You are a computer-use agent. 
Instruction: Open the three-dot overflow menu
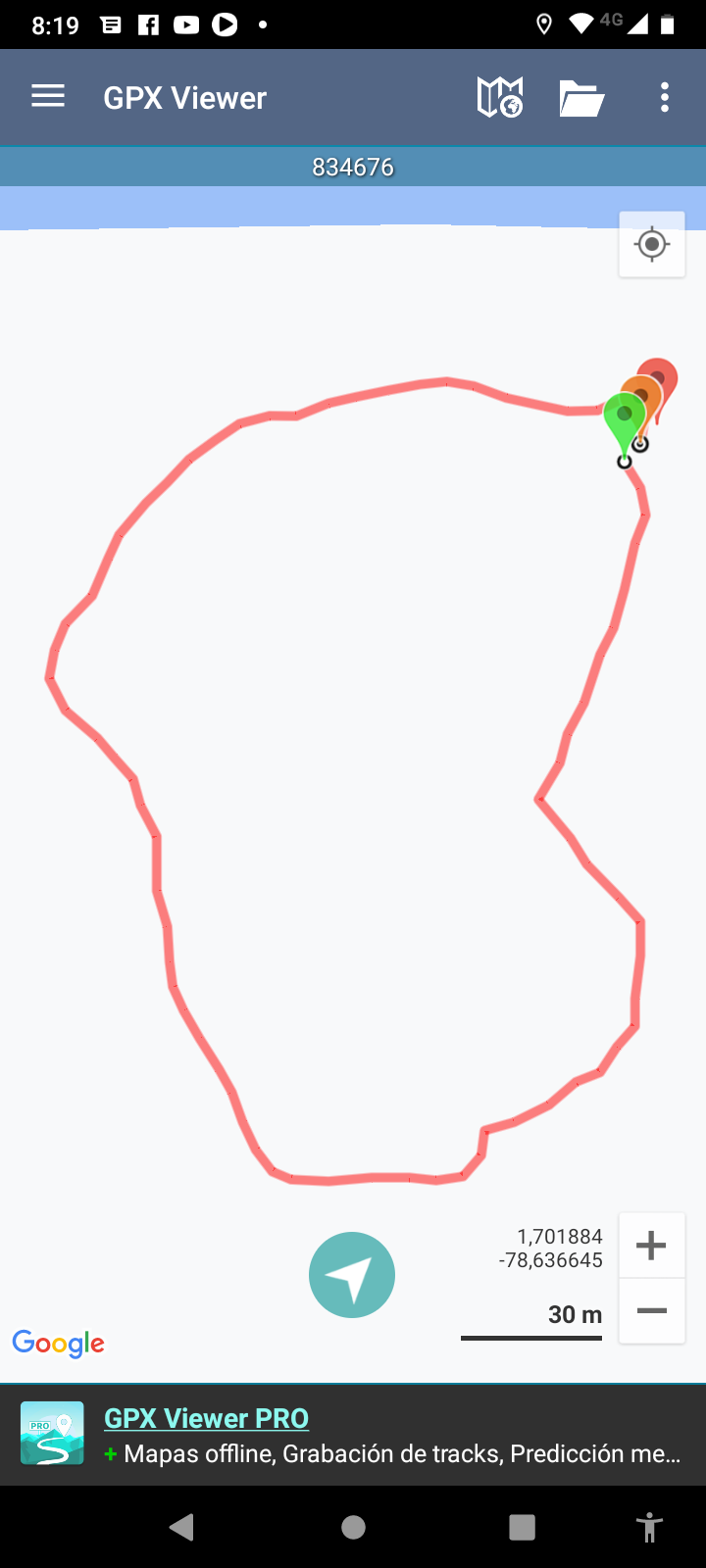pos(665,97)
